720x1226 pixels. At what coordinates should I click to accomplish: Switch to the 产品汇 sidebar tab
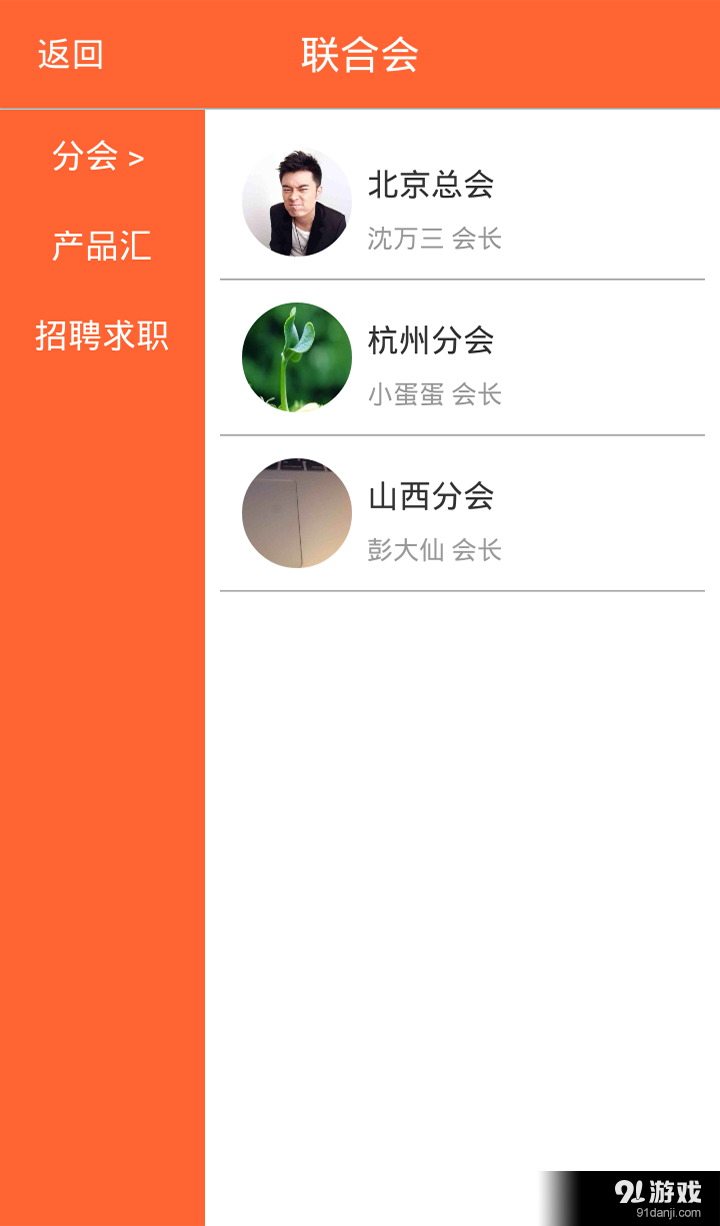click(x=103, y=246)
